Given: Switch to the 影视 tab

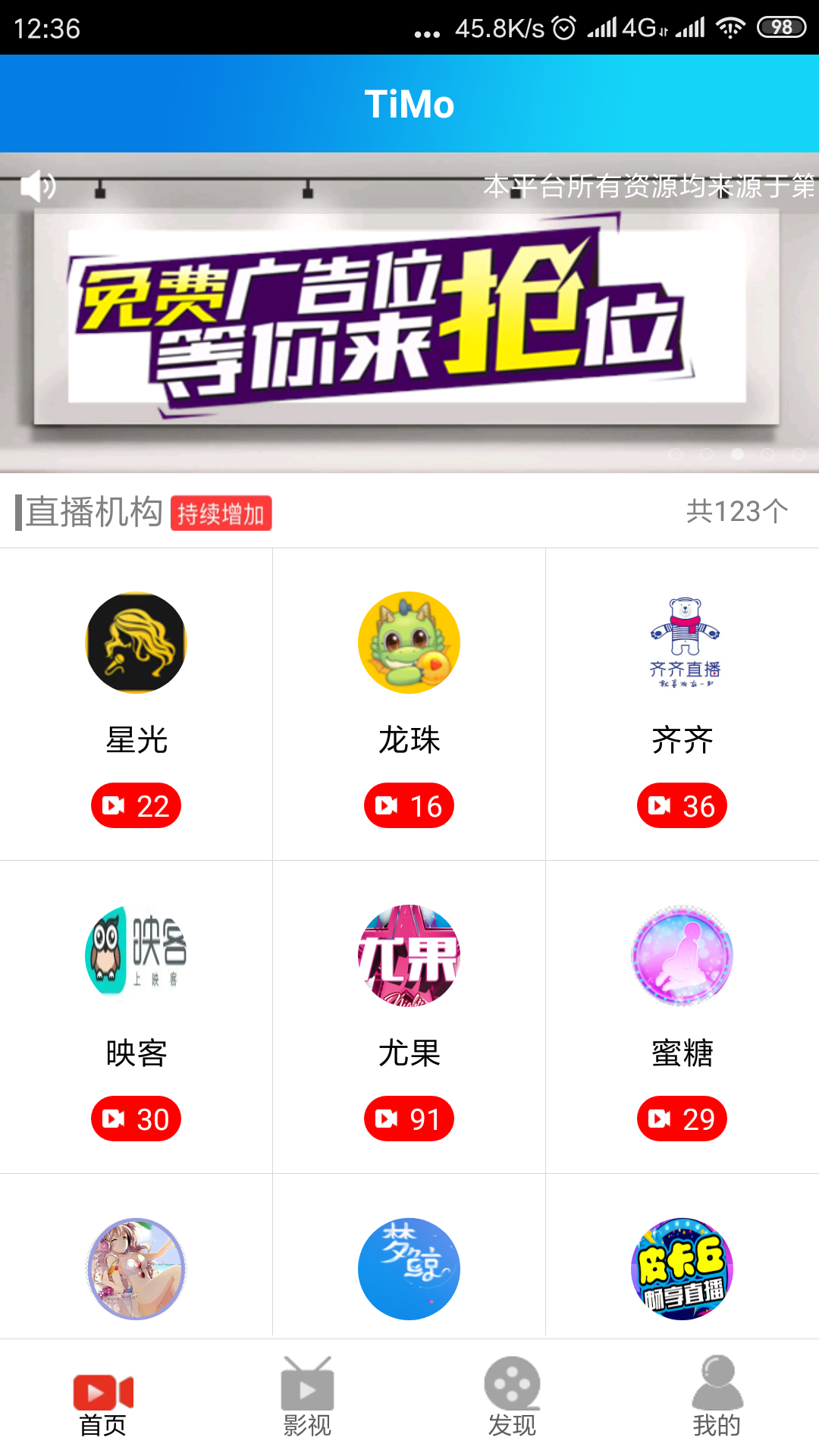Looking at the screenshot, I should tap(307, 1404).
